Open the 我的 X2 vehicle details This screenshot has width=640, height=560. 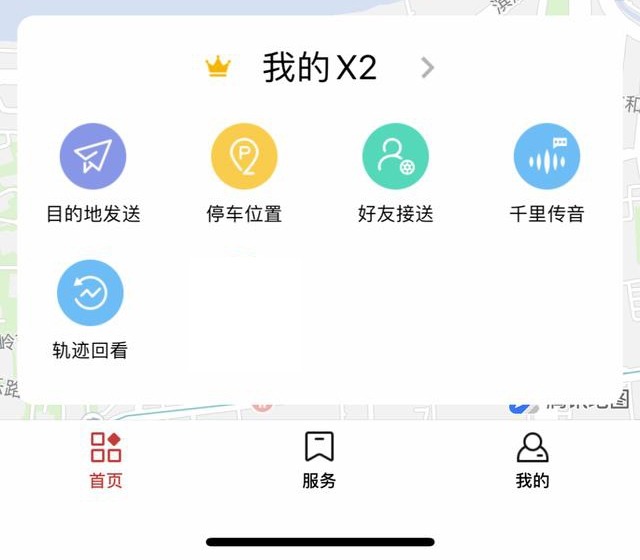tap(320, 68)
